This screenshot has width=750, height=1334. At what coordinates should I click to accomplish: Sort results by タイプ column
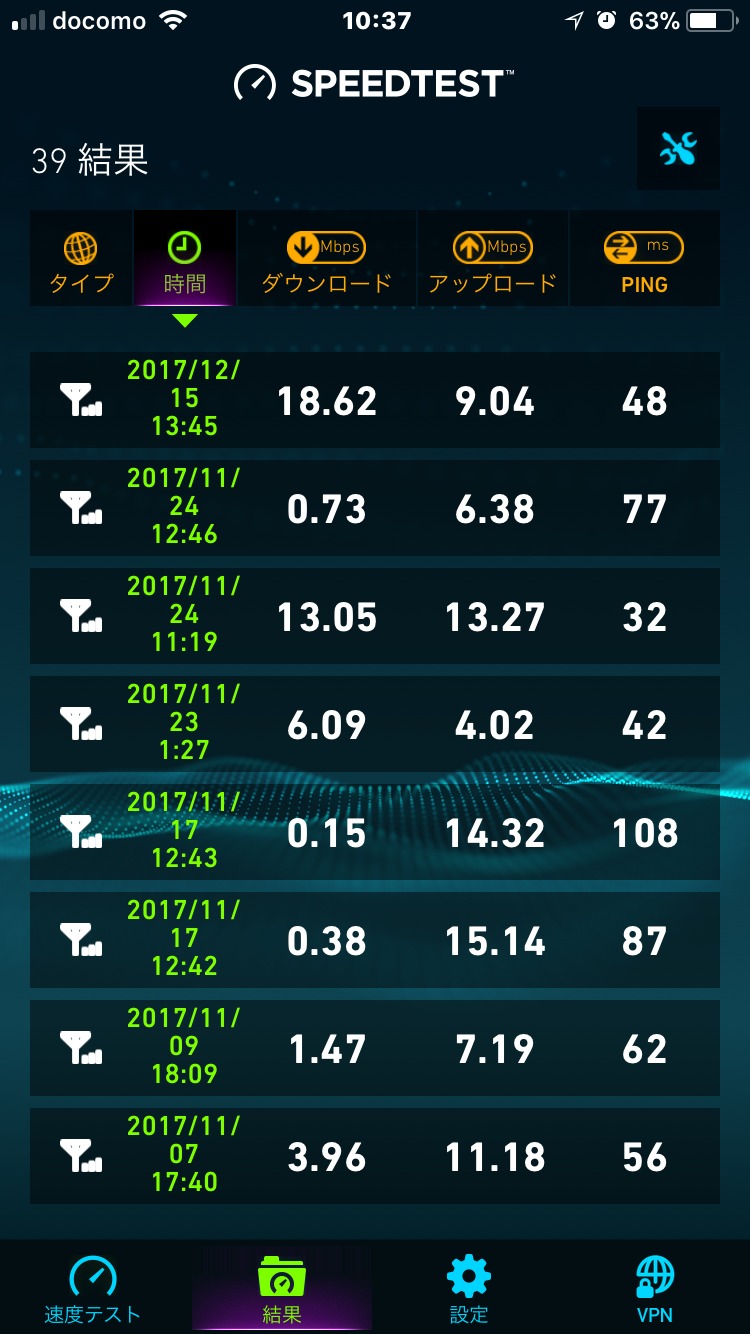click(81, 260)
